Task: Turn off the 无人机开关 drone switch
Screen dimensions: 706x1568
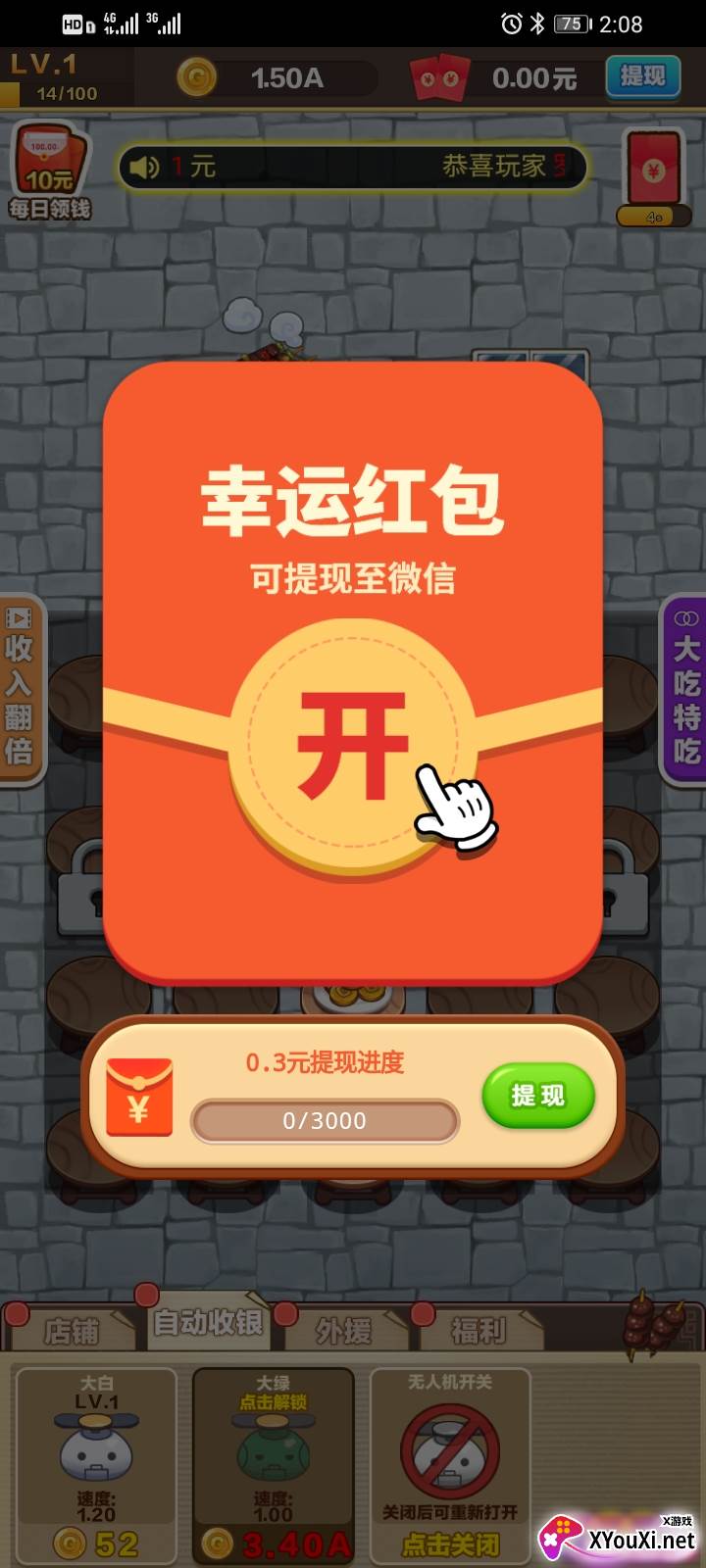Action: (x=451, y=1466)
